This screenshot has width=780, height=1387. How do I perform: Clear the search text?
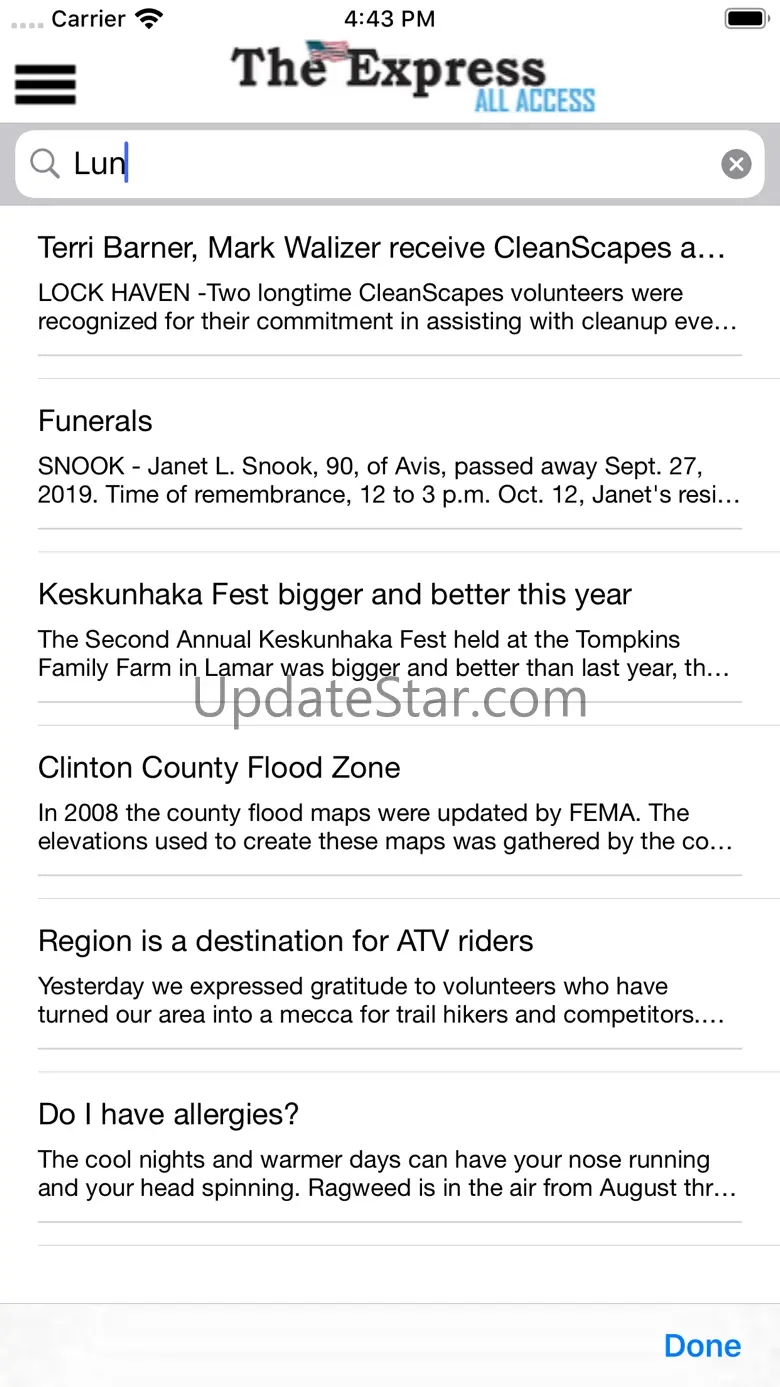coord(736,164)
